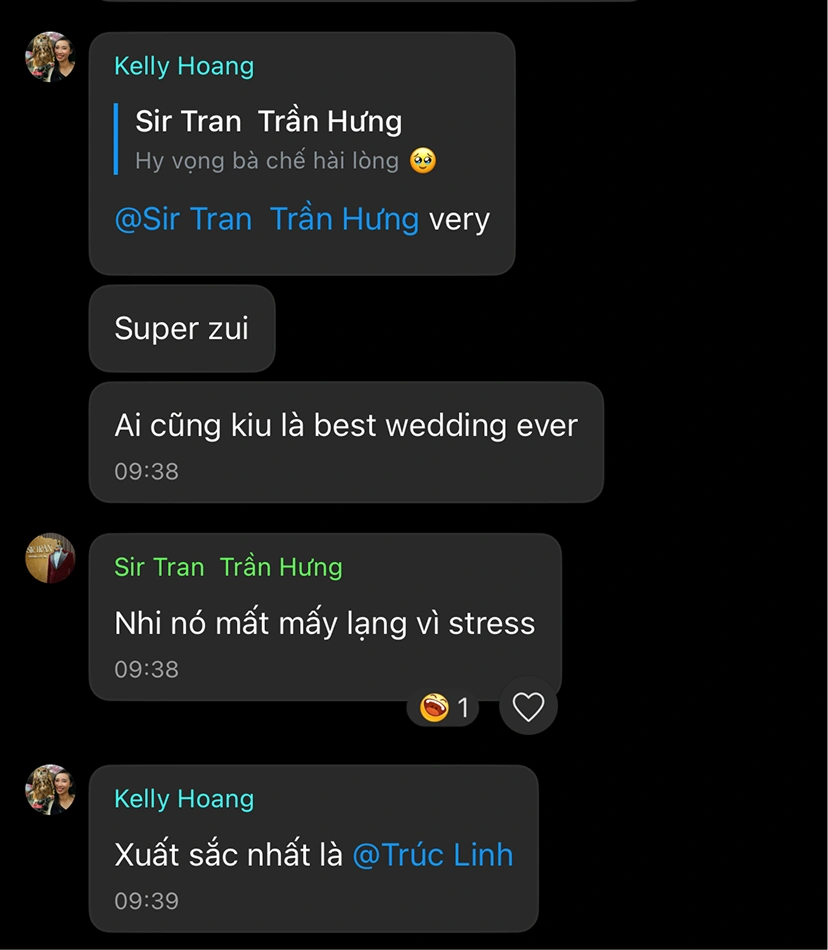Open the @Trúc Linh mention

pos(432,854)
